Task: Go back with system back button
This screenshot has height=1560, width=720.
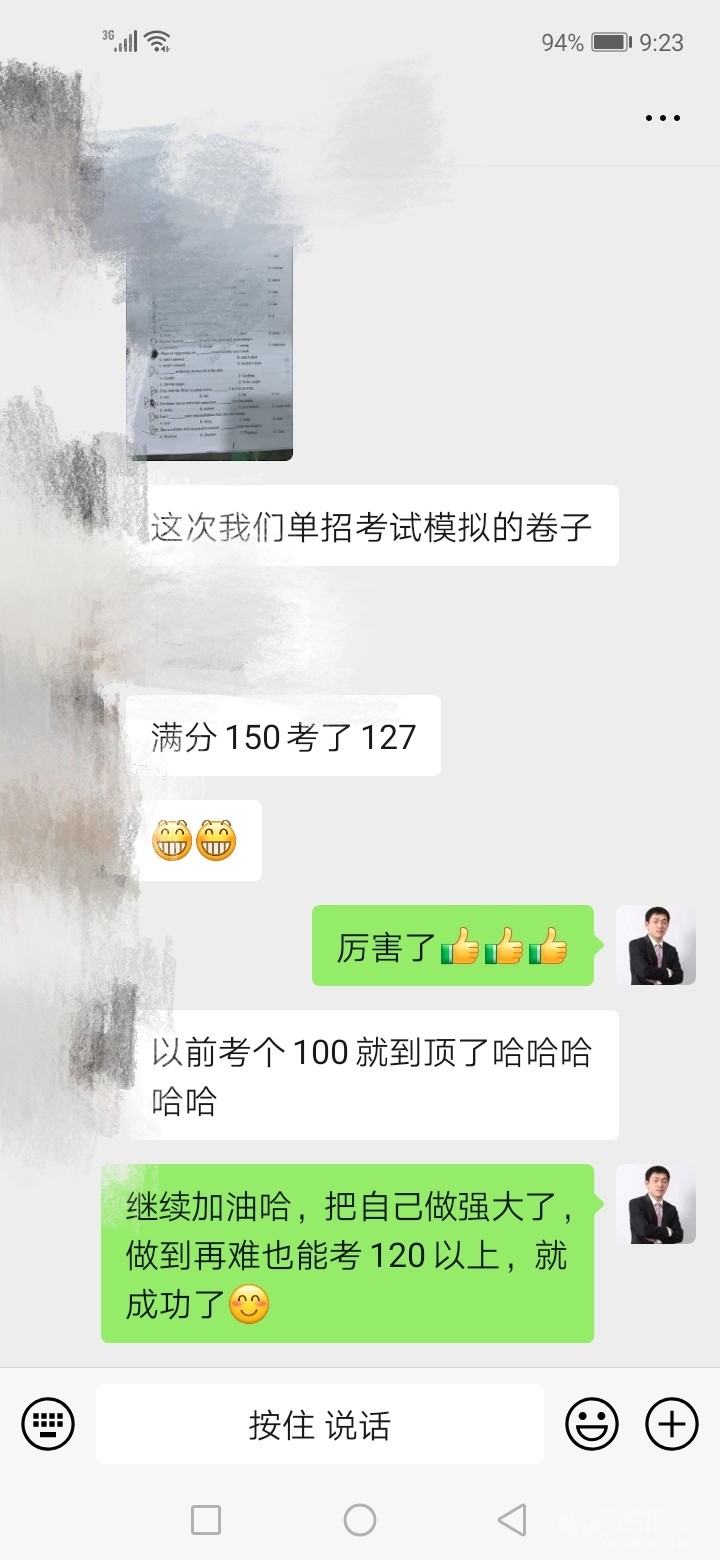Action: (x=512, y=1520)
